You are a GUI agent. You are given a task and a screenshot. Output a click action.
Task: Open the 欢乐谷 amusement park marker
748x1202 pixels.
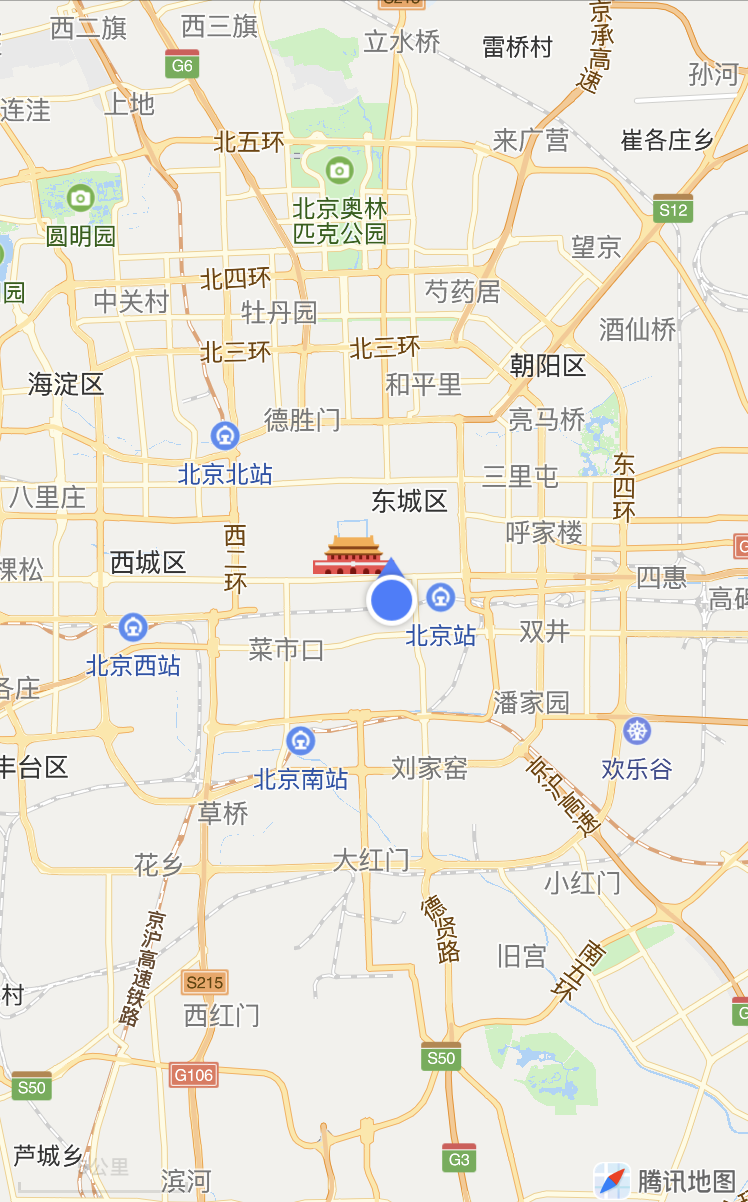637,731
